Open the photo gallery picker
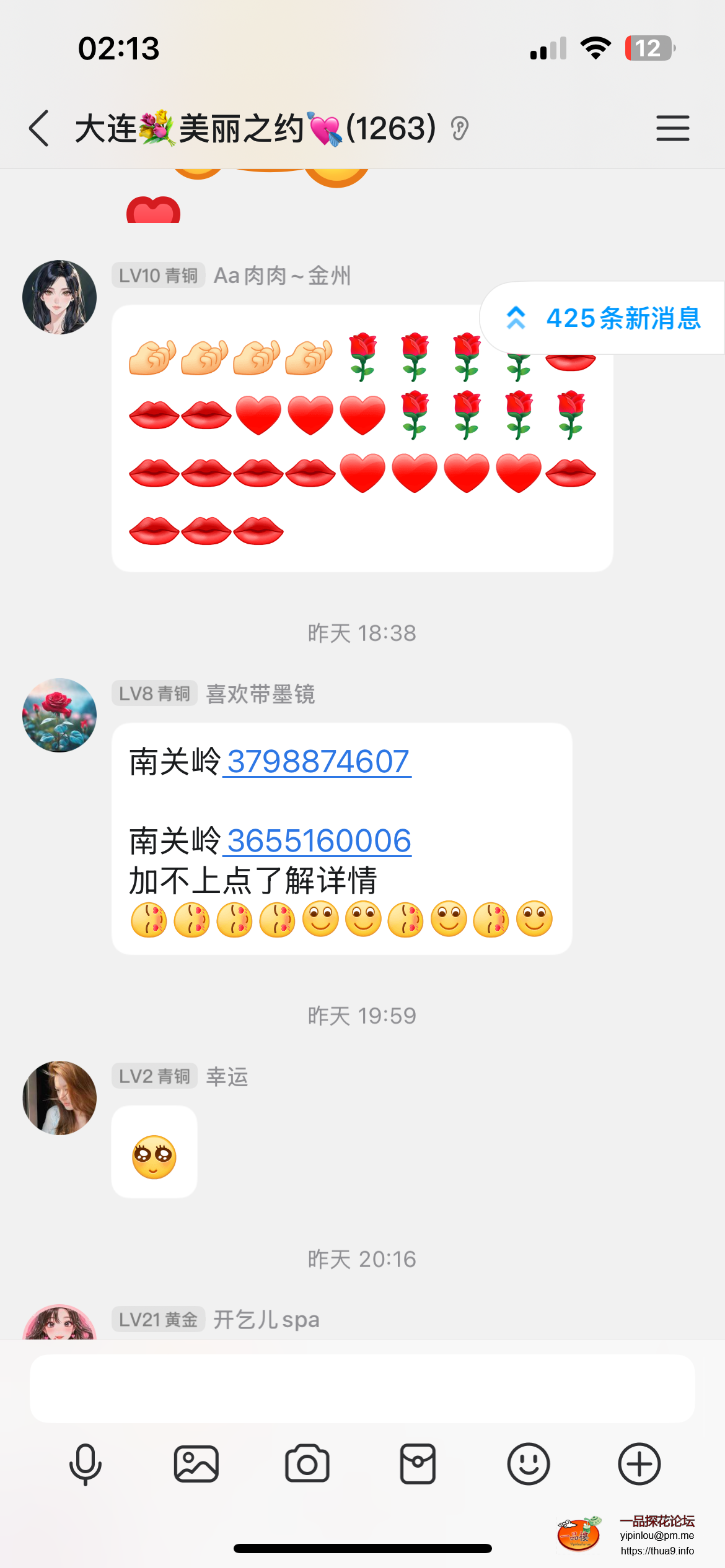Screen dimensions: 725x1568 coord(196,1465)
